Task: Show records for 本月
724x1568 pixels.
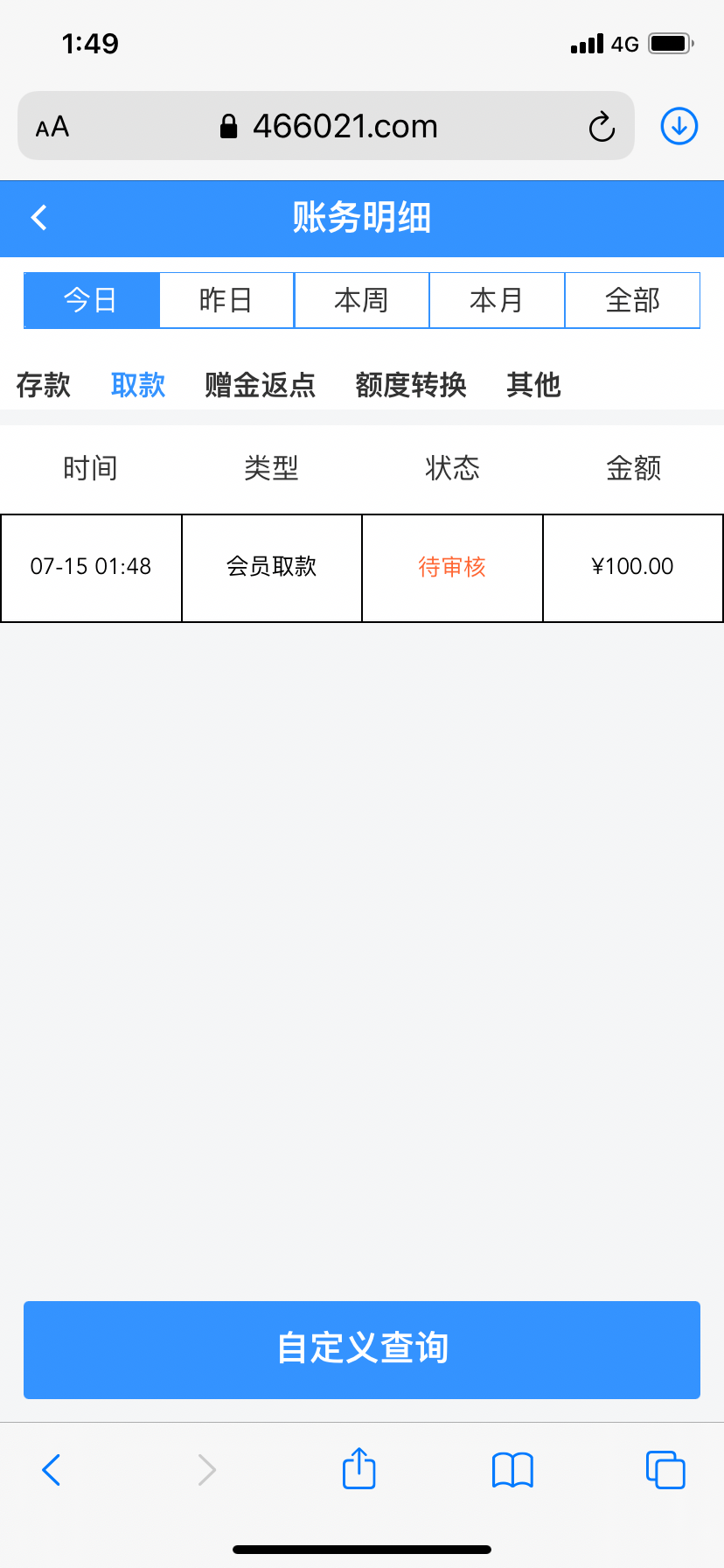Action: 497,300
